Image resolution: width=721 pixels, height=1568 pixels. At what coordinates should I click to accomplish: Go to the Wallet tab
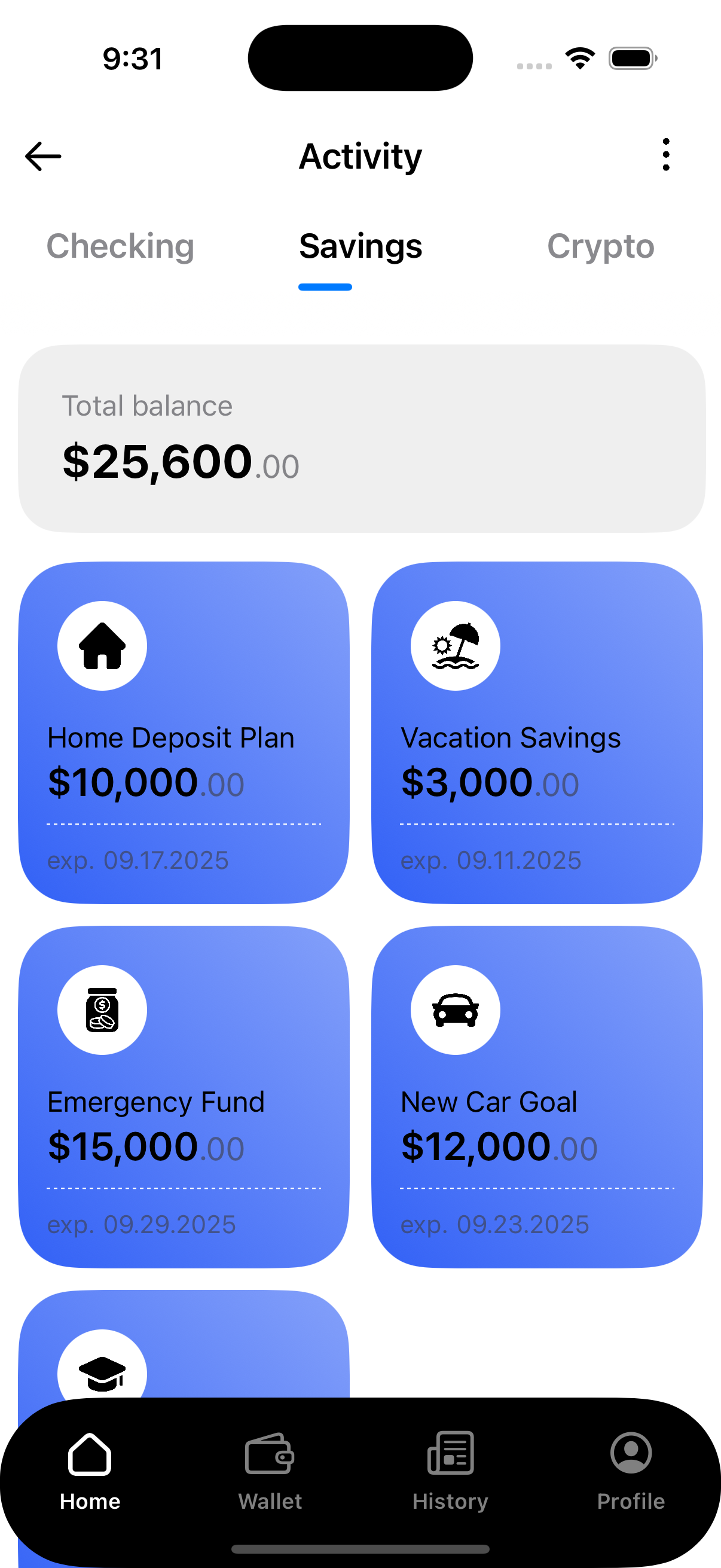tap(270, 1472)
